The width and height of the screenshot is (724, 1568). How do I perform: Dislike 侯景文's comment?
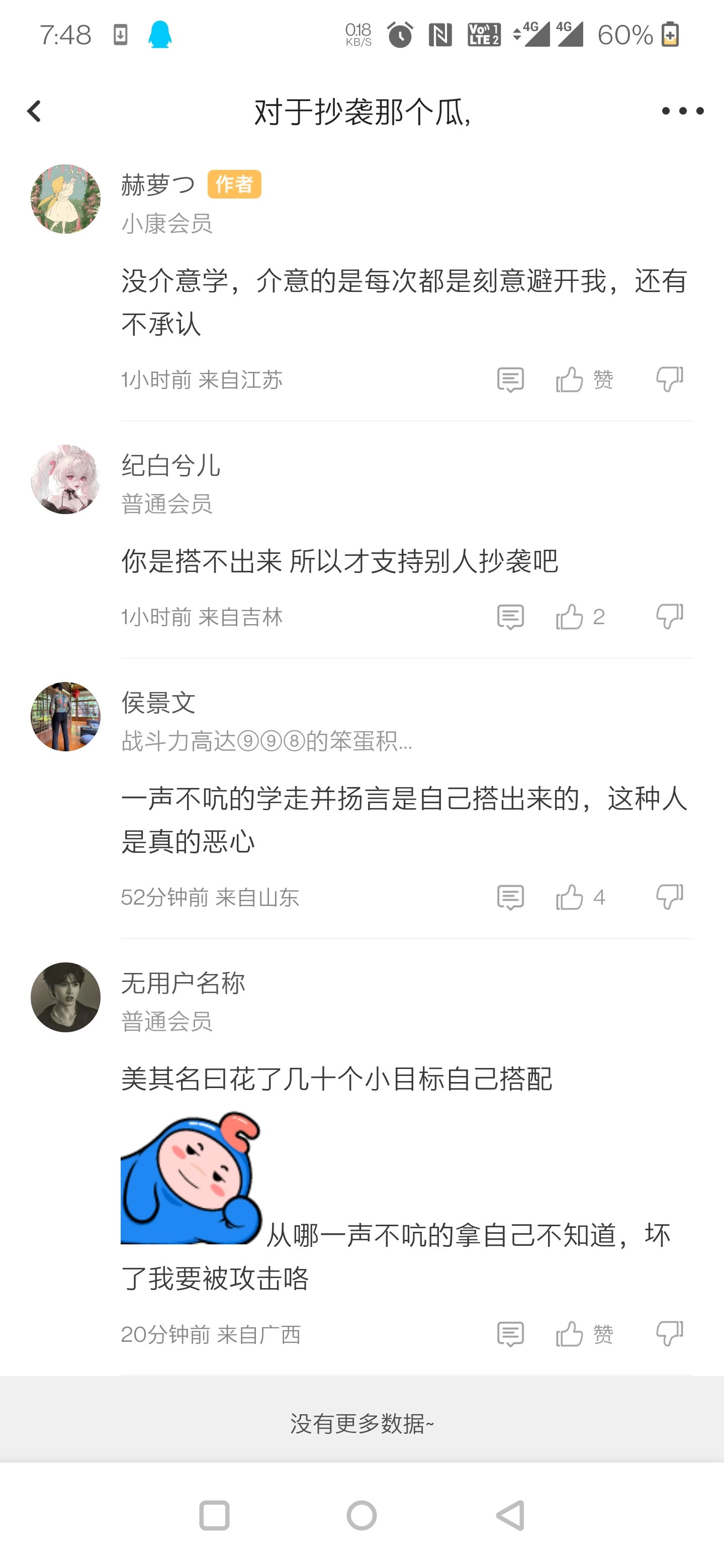[x=670, y=897]
